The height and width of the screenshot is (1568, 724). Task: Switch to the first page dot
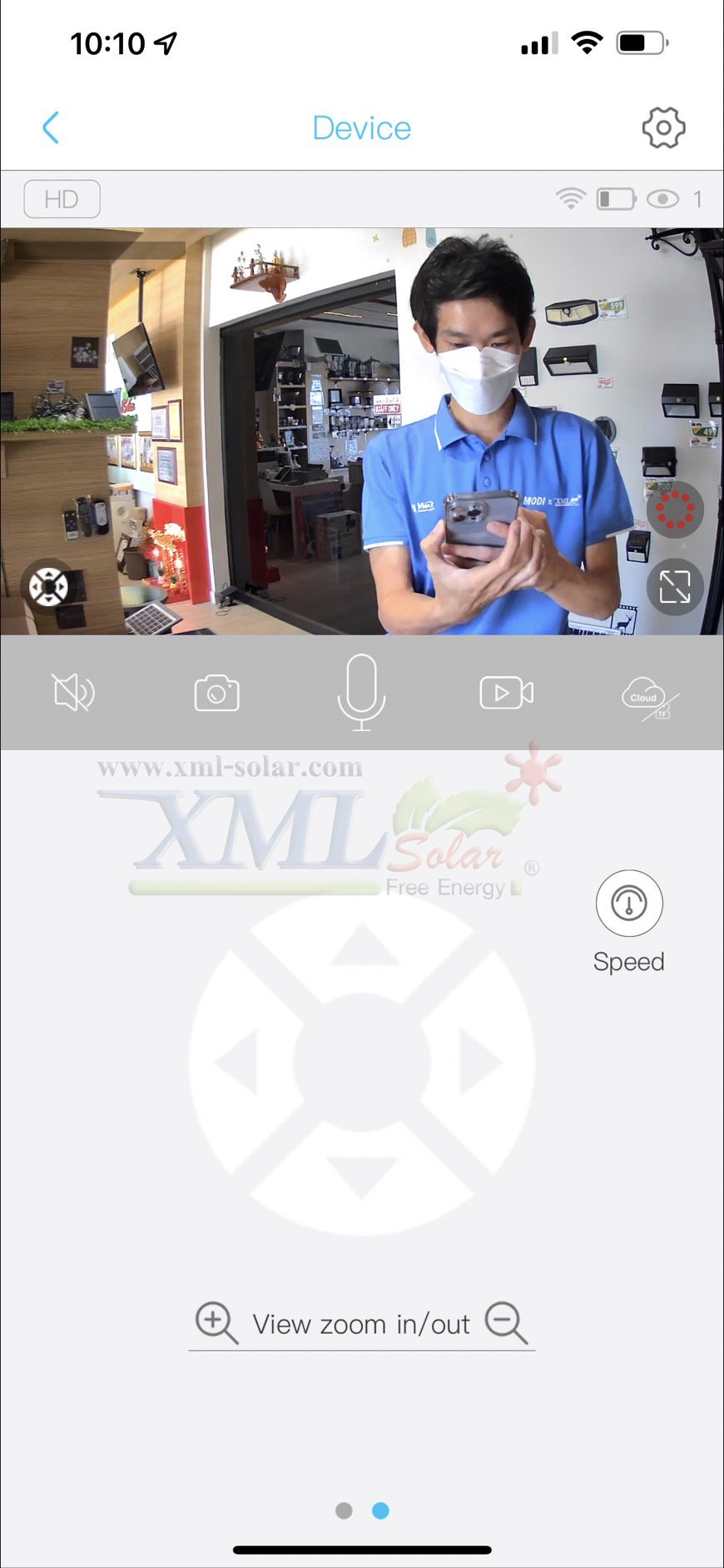tap(344, 1511)
